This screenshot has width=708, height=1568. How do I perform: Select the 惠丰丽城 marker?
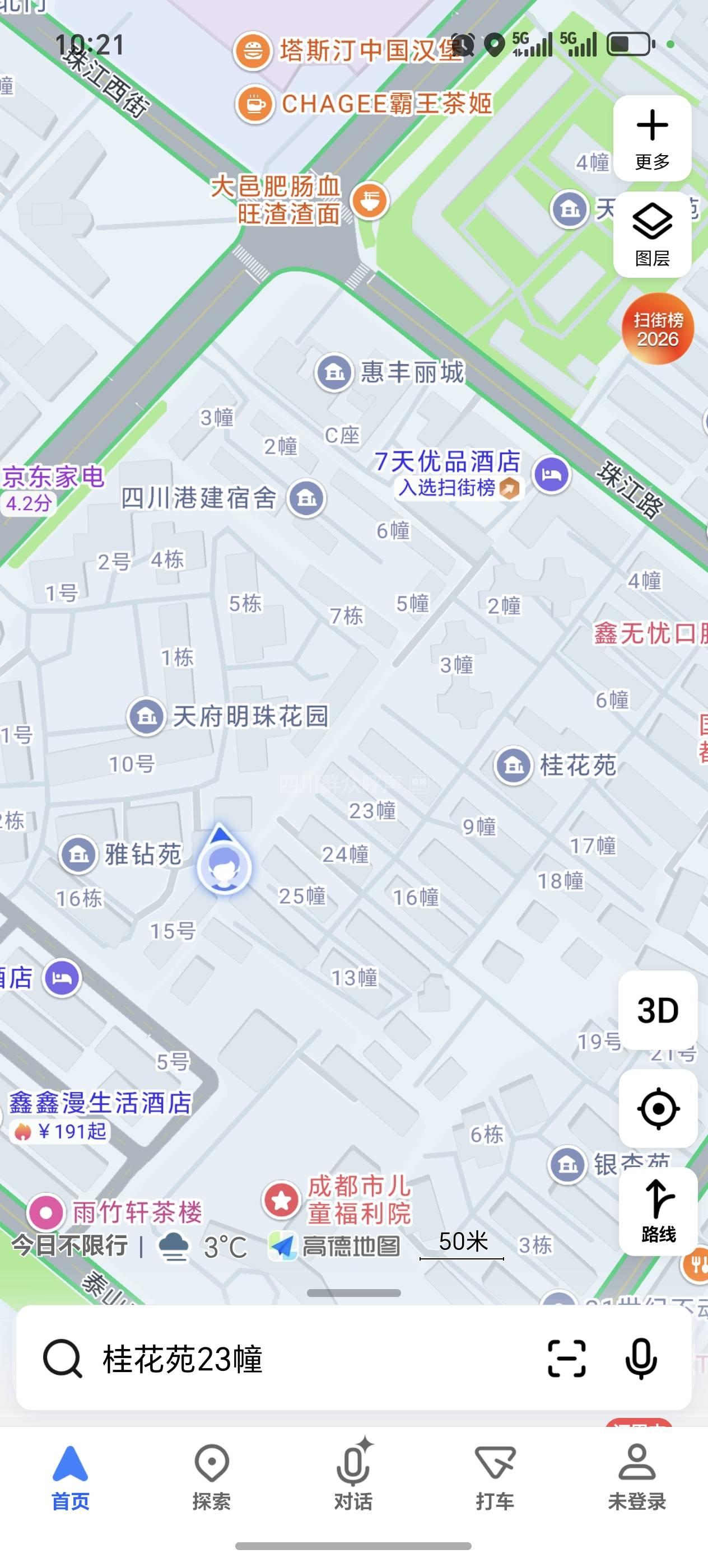[334, 372]
